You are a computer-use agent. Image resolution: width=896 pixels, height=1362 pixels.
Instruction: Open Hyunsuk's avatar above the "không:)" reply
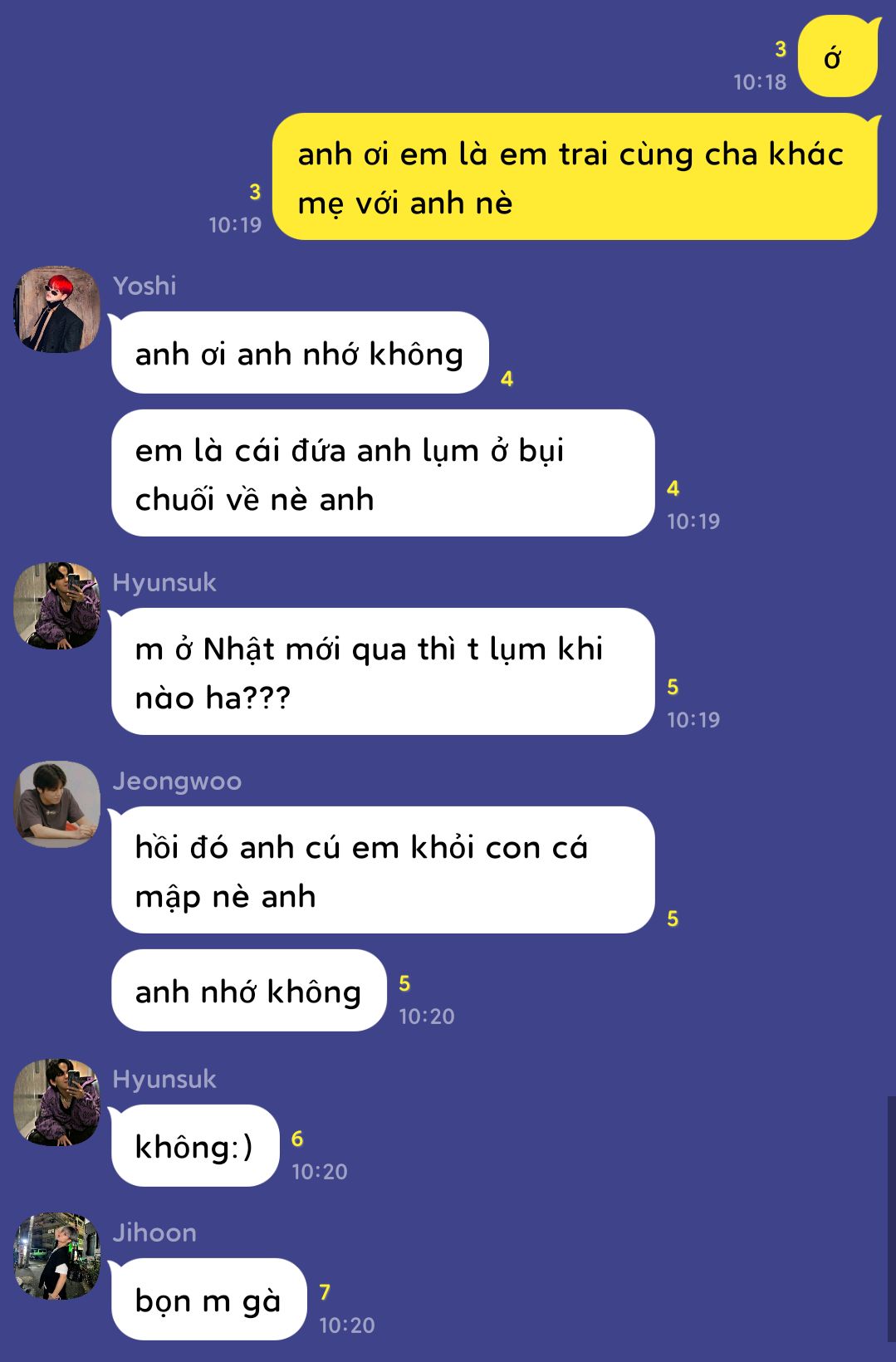57,1102
